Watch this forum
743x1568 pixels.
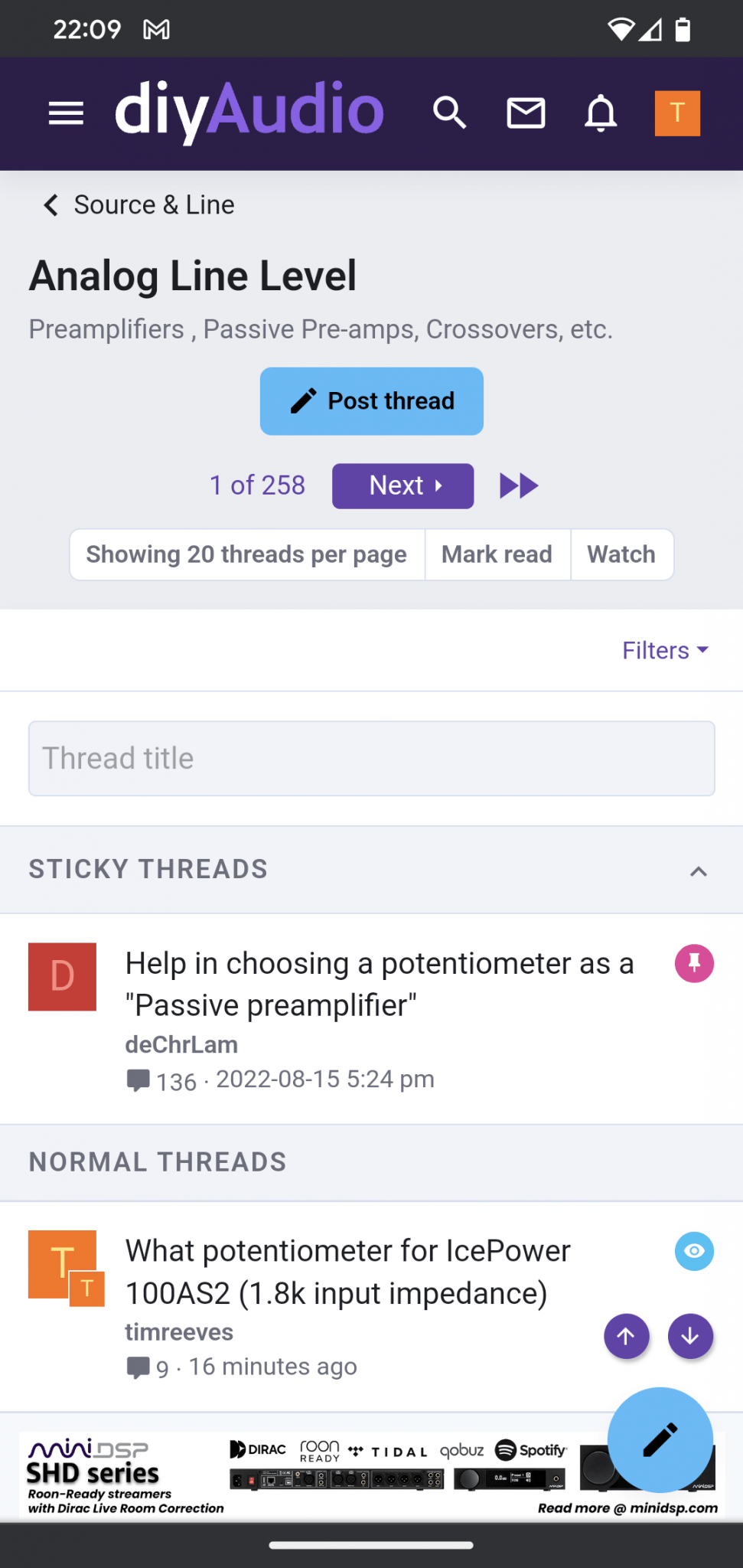click(621, 554)
